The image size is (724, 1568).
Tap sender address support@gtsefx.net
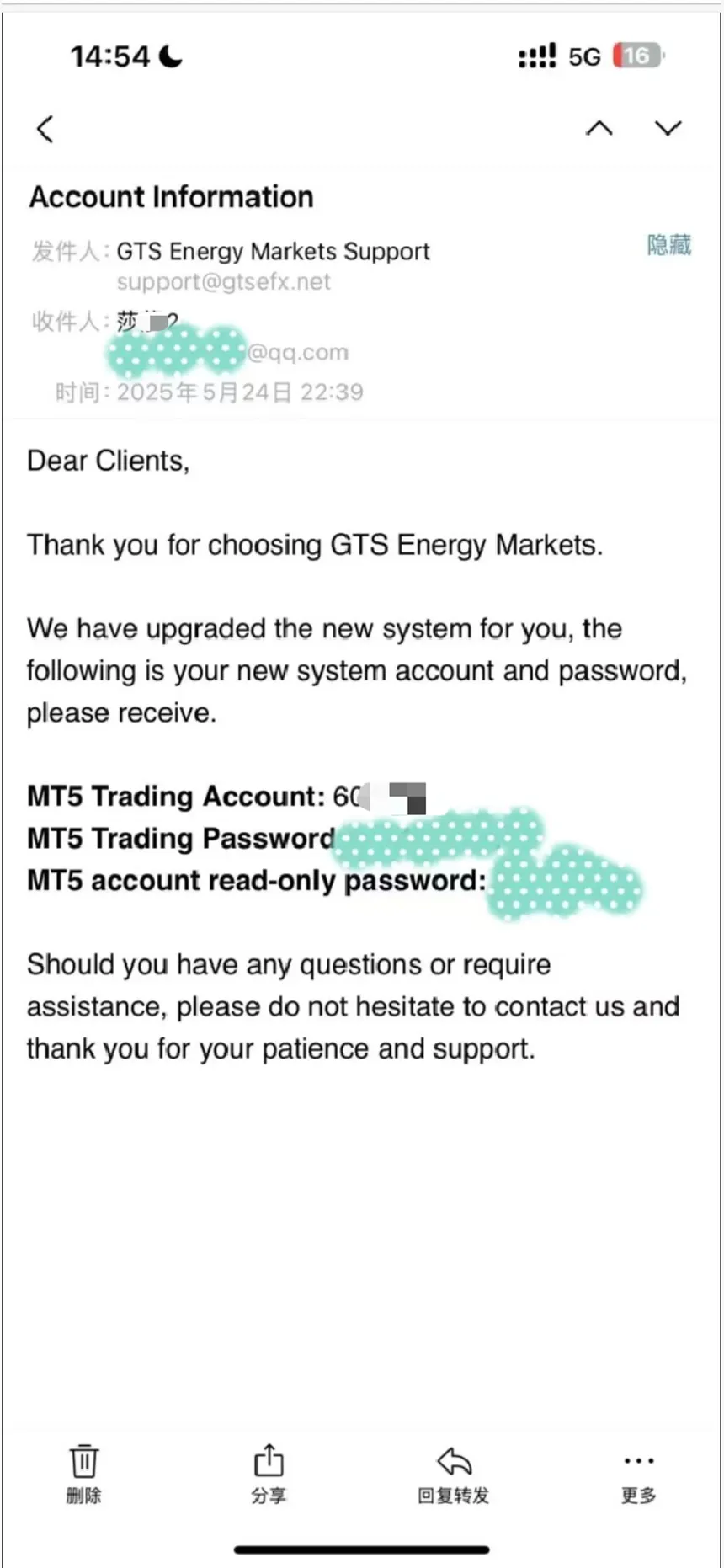(223, 281)
